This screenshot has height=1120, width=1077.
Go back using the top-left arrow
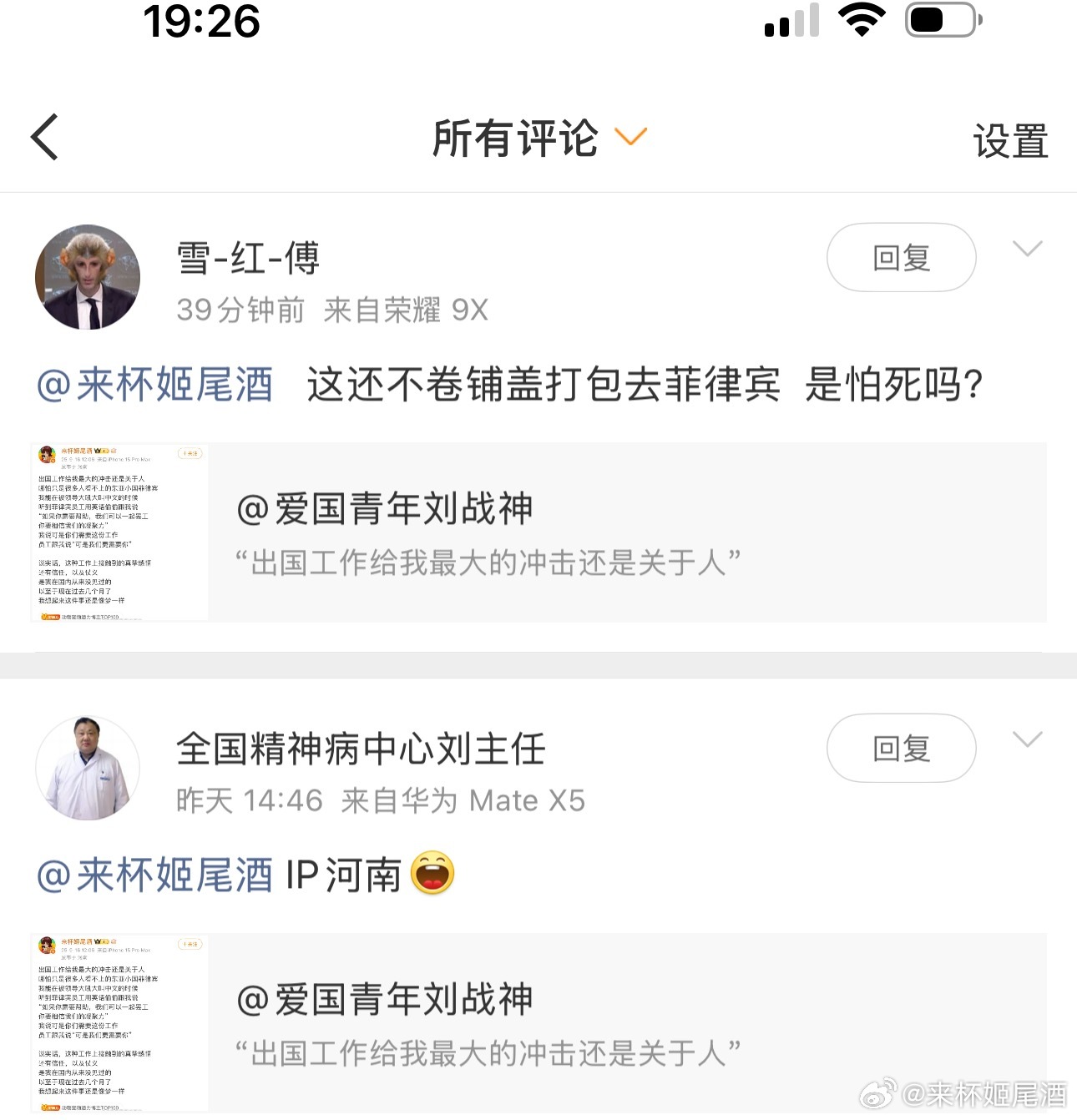point(45,137)
